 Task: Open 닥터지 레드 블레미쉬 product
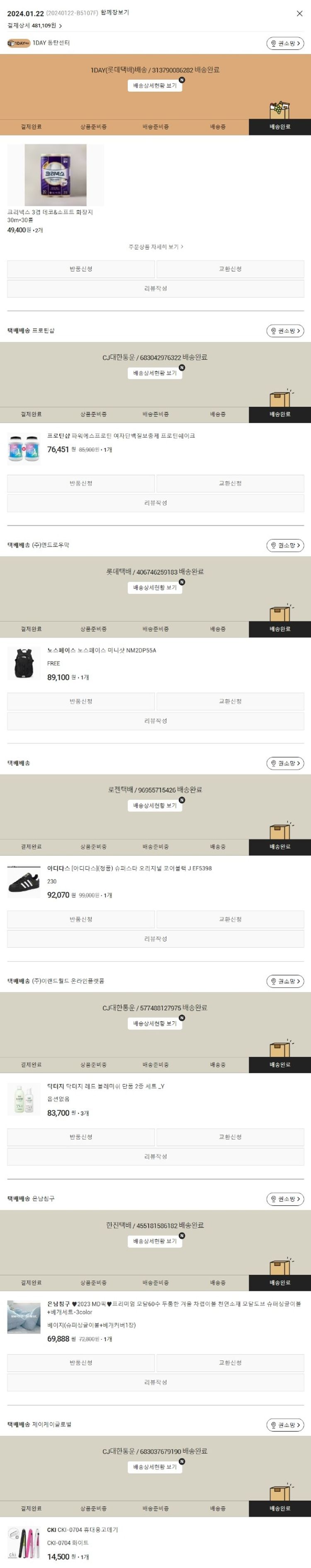point(105,1086)
